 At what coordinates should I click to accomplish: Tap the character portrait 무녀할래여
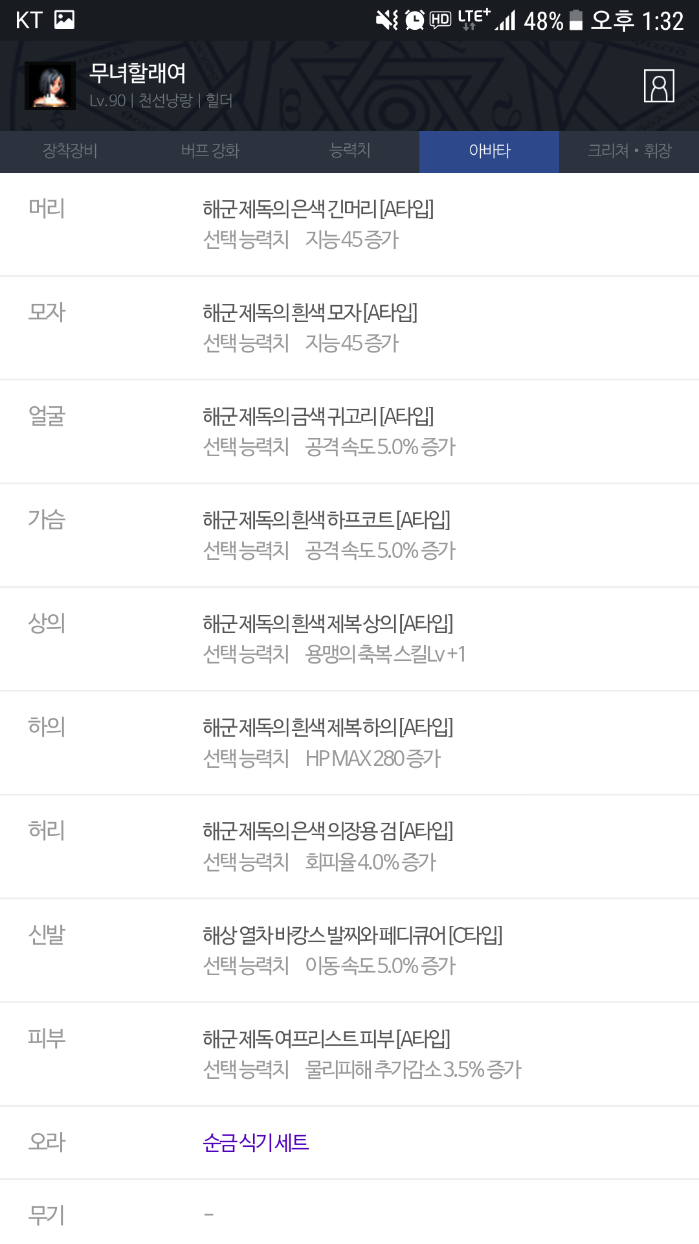[50, 86]
